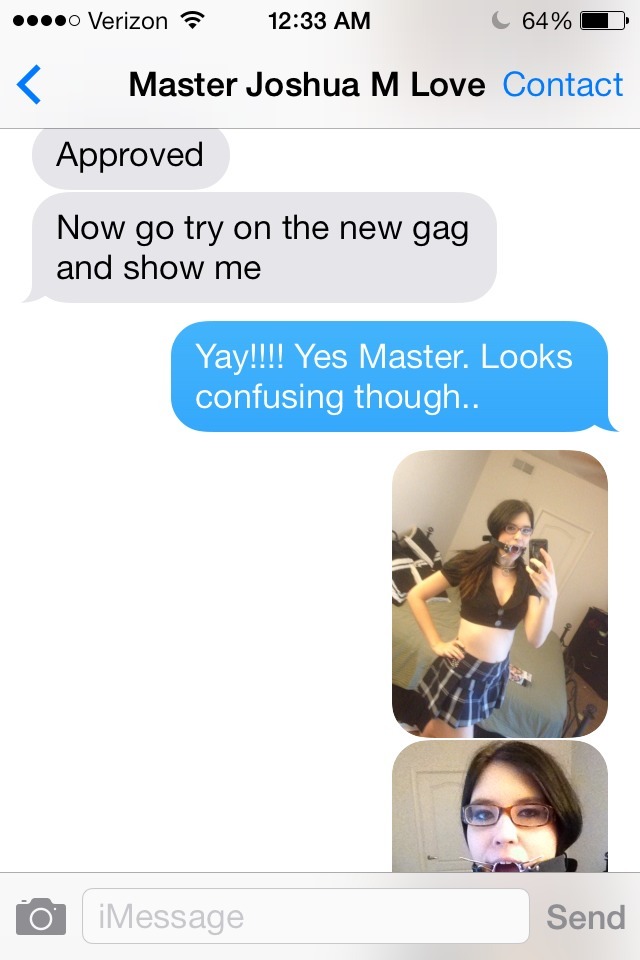Tap the Send button
The image size is (640, 960).
point(586,916)
